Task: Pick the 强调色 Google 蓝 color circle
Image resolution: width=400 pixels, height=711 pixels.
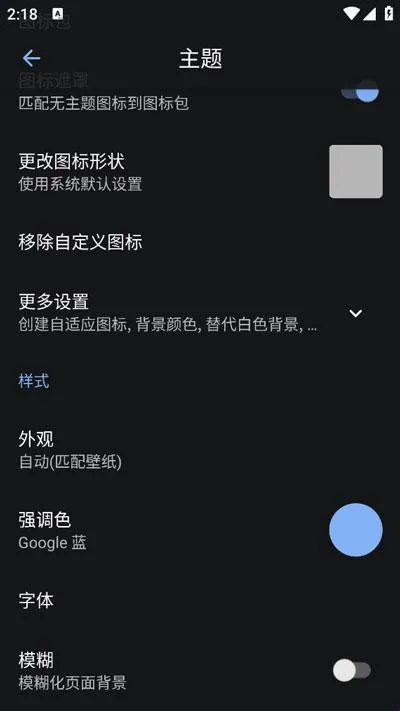Action: tap(356, 530)
